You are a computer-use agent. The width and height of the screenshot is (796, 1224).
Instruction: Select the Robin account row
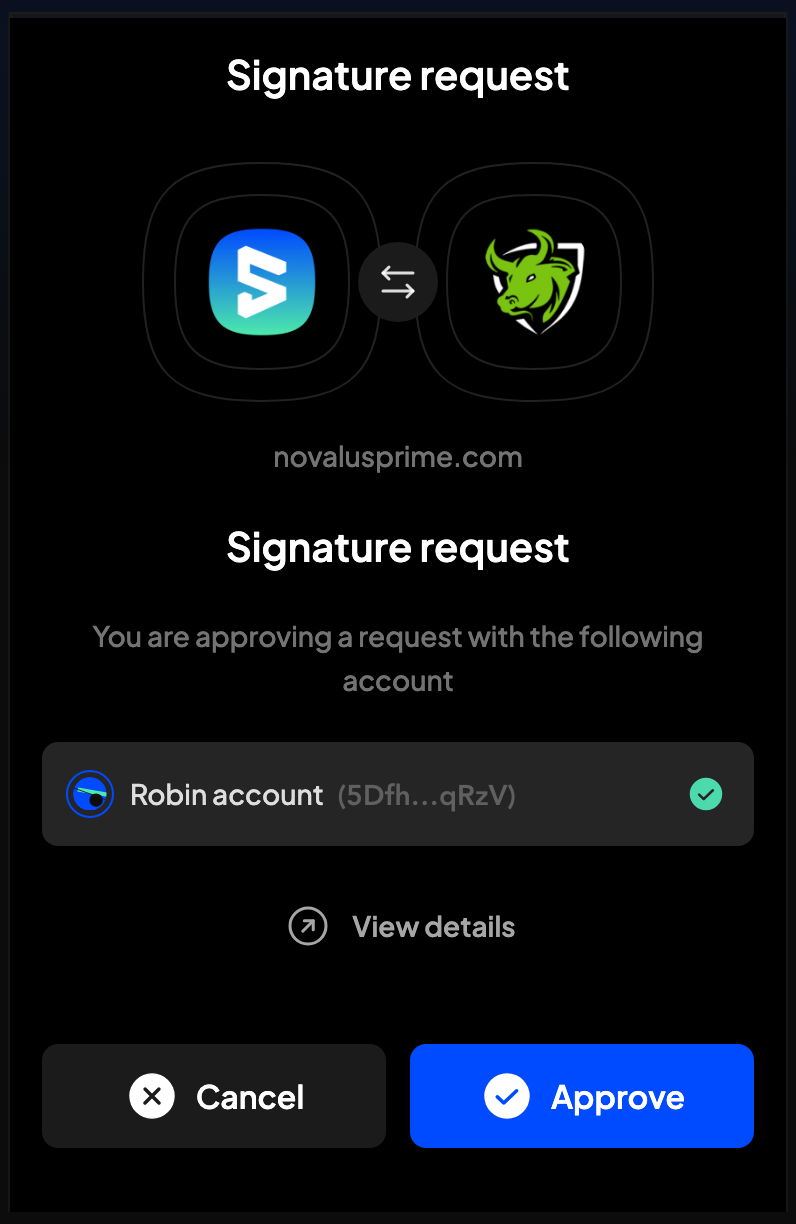(397, 795)
